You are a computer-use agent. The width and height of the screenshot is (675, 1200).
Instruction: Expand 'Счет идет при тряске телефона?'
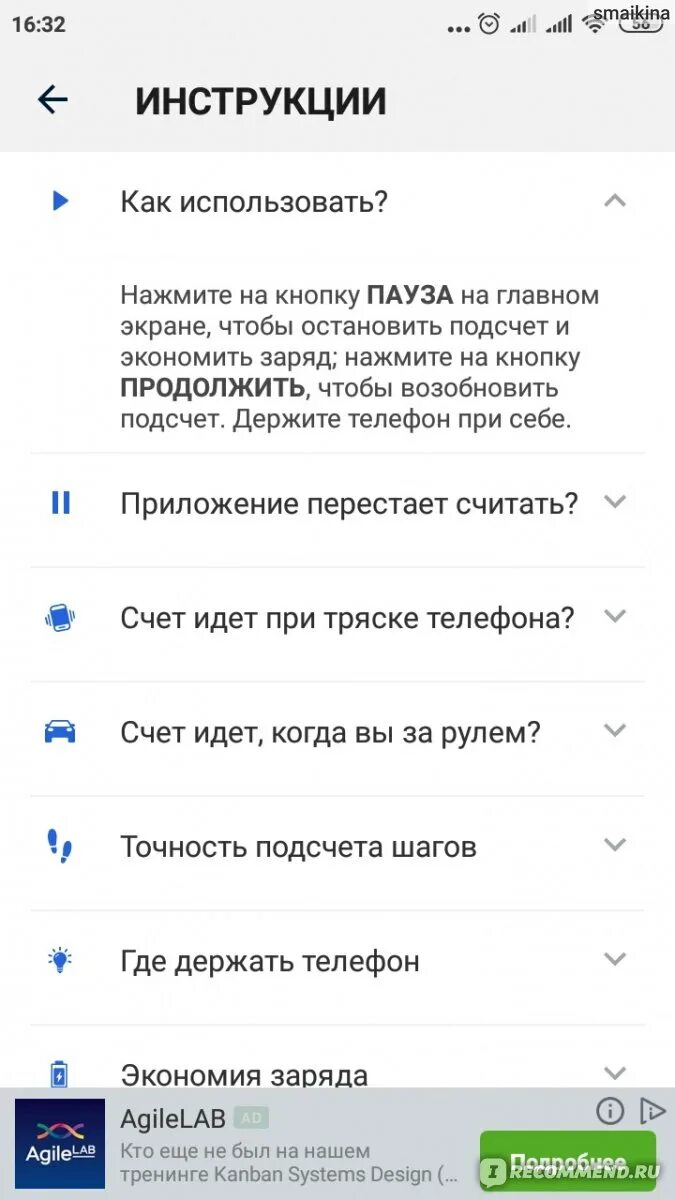(x=614, y=617)
